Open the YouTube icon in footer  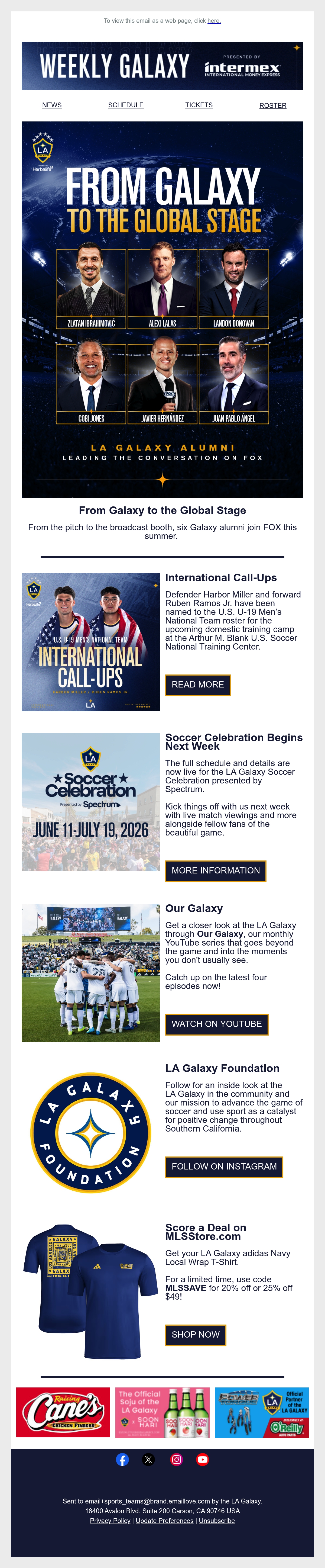203,1460
